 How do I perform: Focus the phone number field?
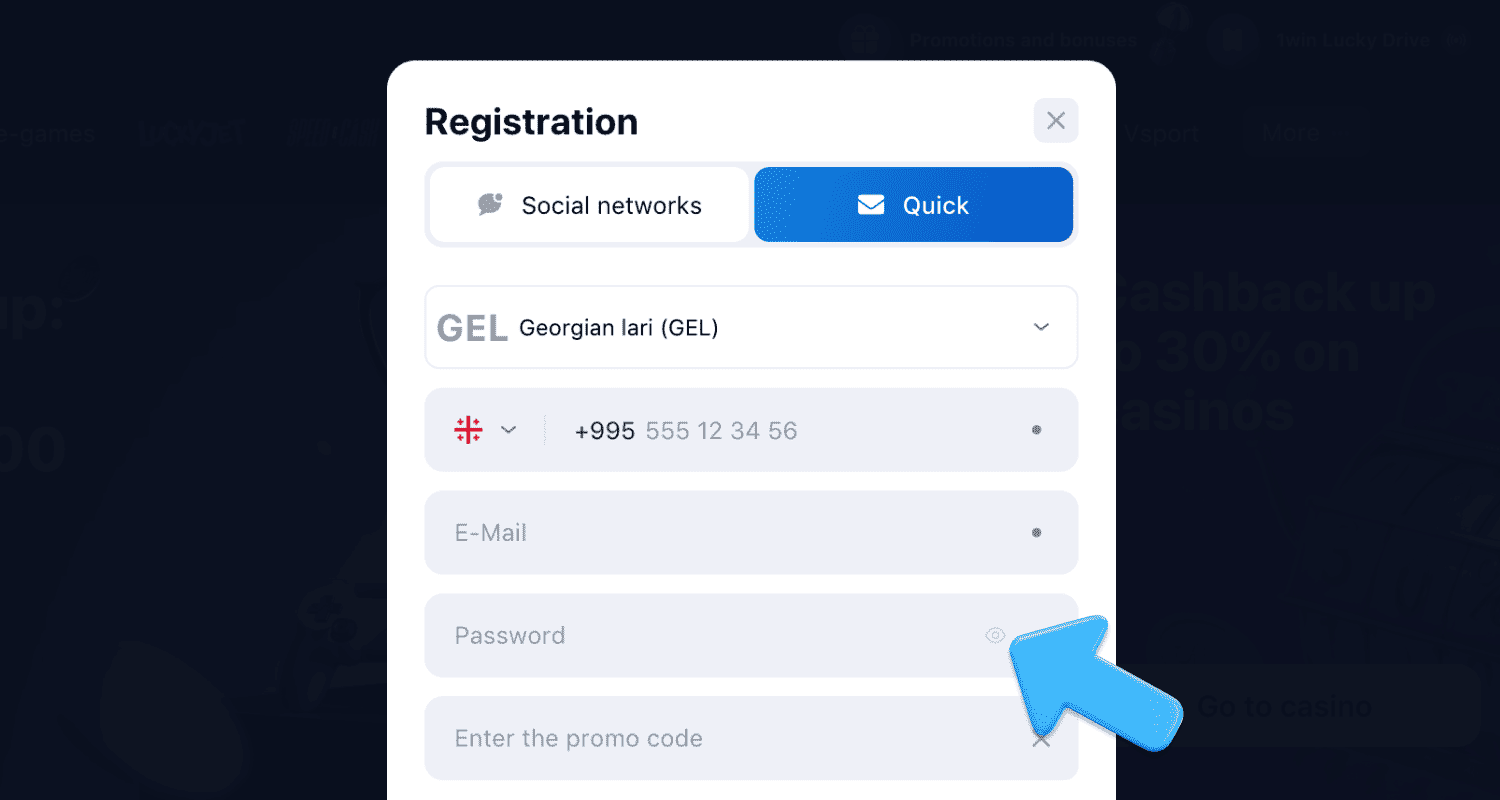(780, 431)
